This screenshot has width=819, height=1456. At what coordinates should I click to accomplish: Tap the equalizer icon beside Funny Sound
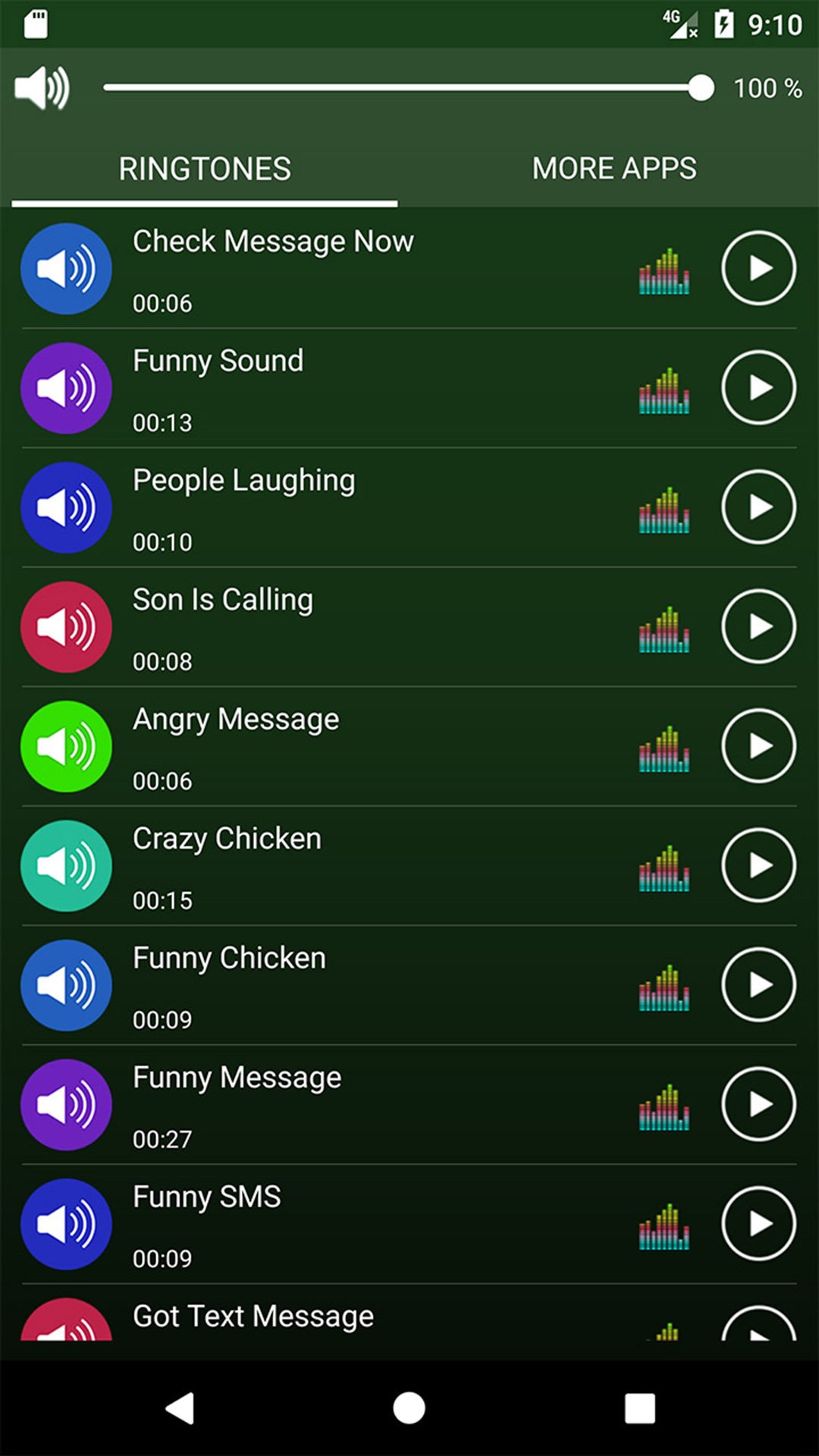664,391
